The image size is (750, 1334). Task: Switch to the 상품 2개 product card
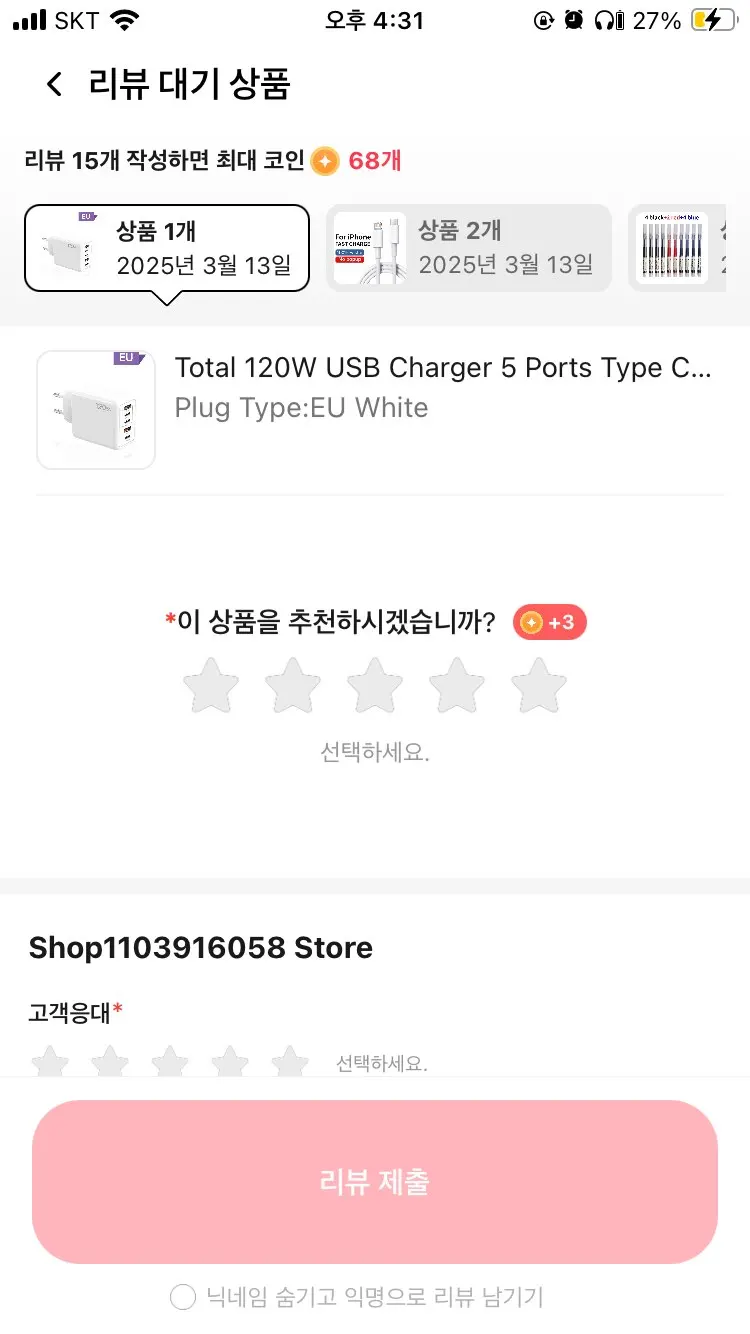point(468,248)
